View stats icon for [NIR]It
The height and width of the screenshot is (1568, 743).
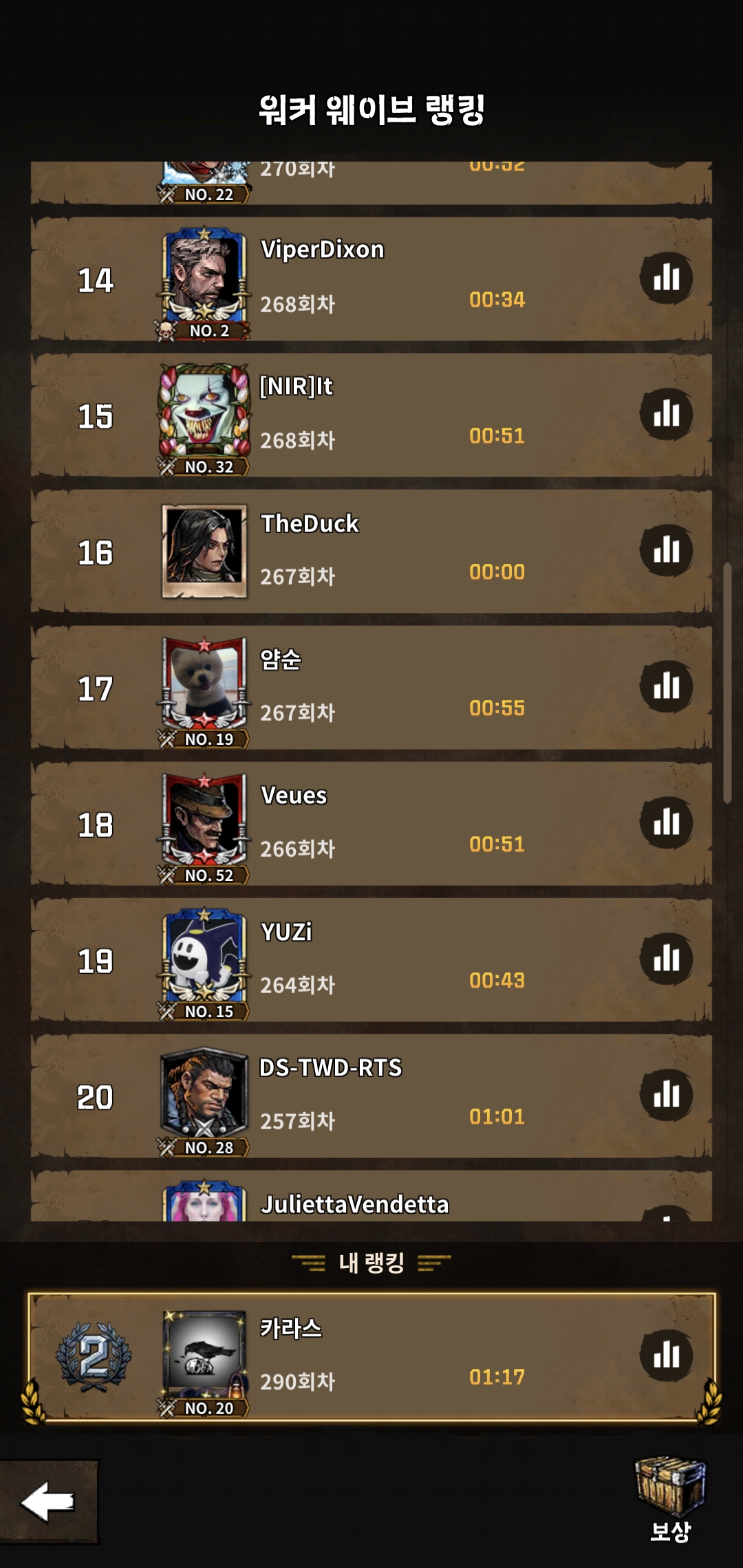pyautogui.click(x=666, y=414)
